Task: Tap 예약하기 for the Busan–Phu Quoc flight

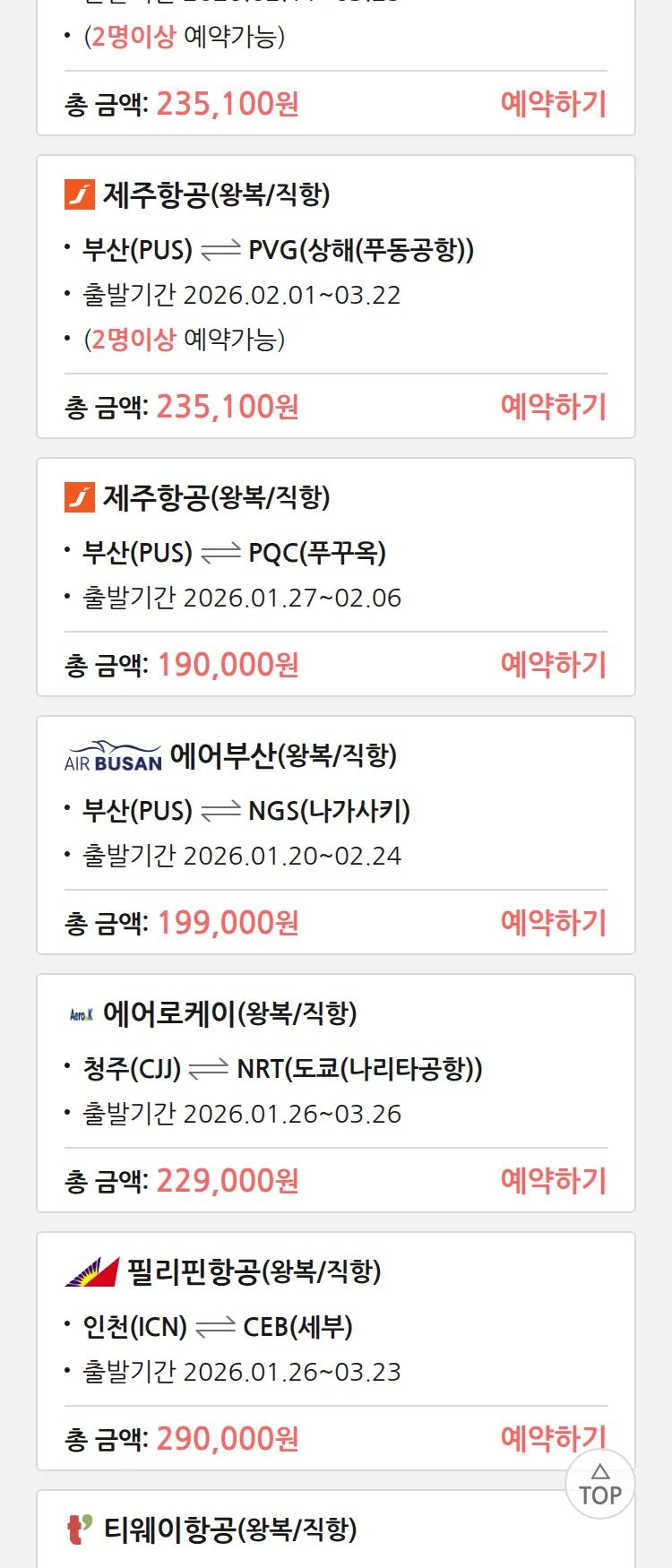Action: pyautogui.click(x=553, y=665)
